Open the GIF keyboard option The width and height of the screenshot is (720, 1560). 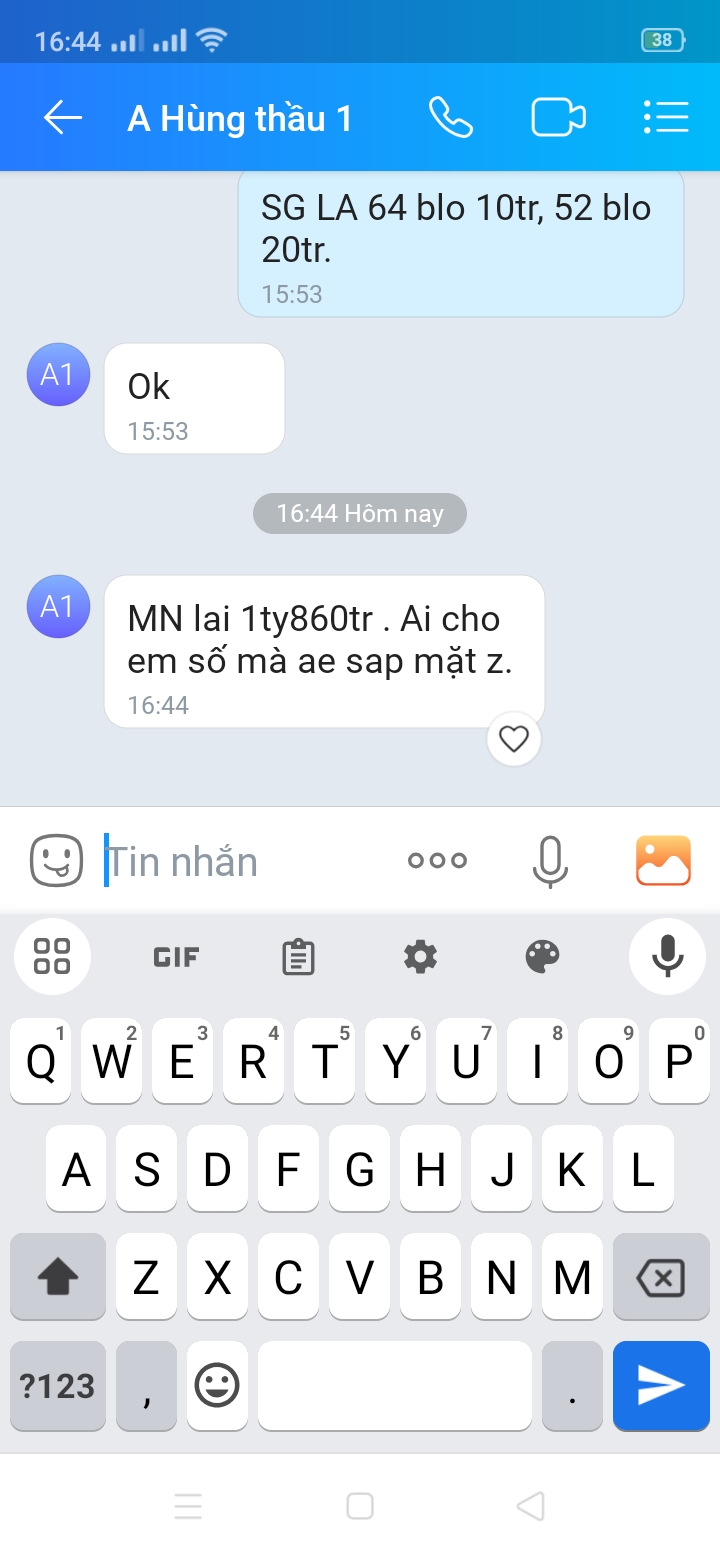pos(176,957)
